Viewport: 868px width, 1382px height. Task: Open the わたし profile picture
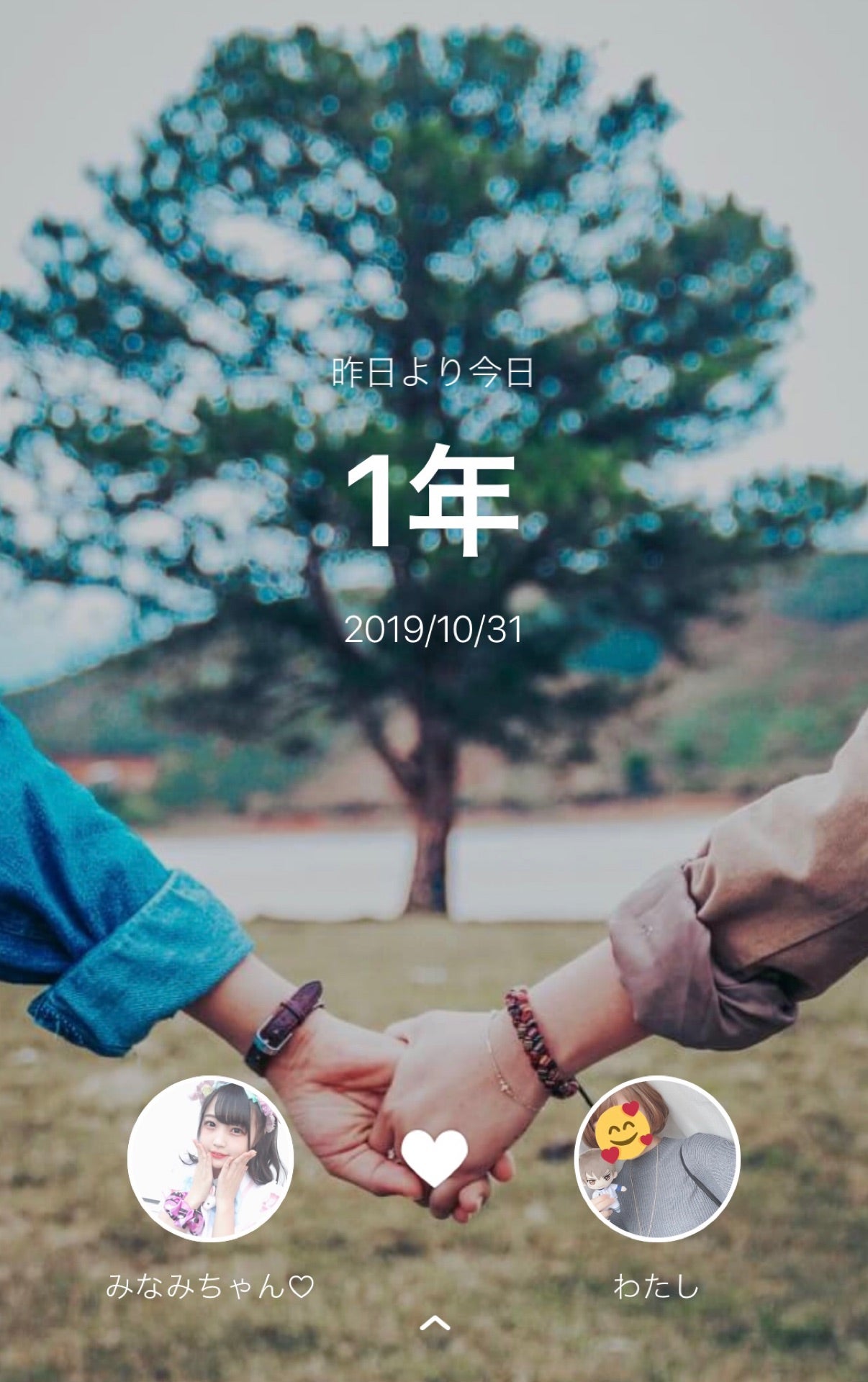point(658,1159)
